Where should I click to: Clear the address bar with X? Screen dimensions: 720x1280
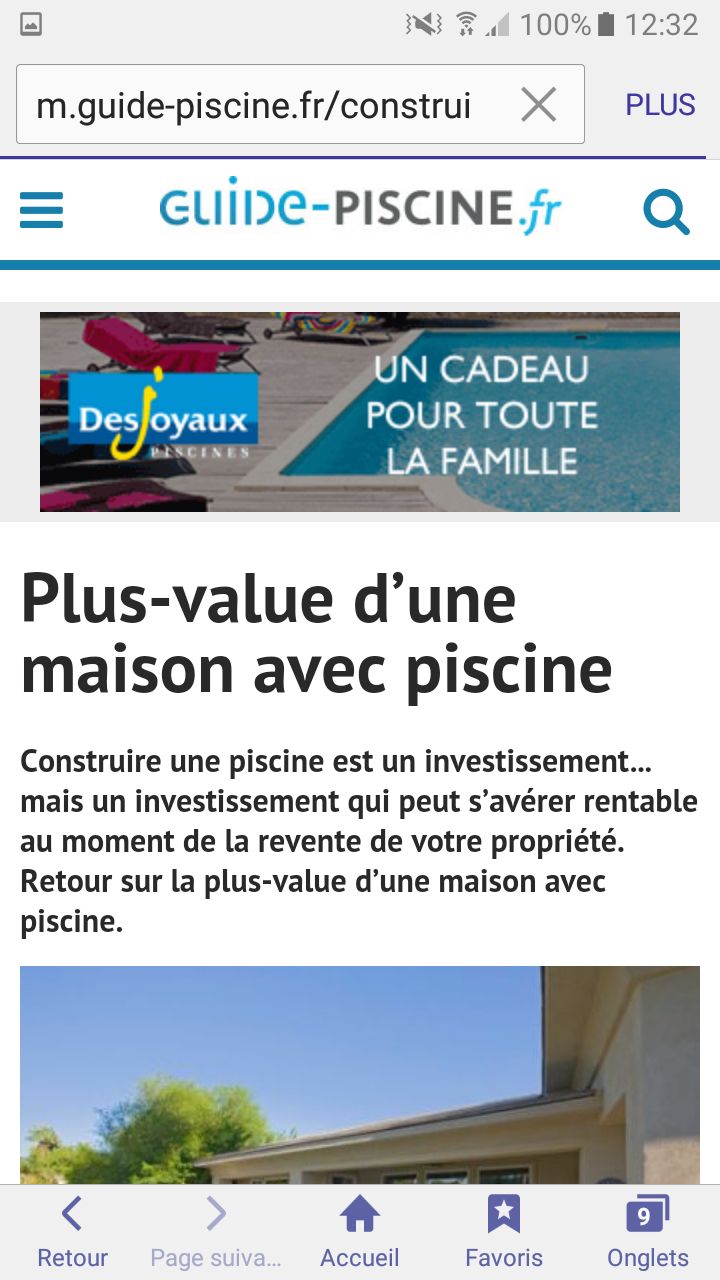538,105
